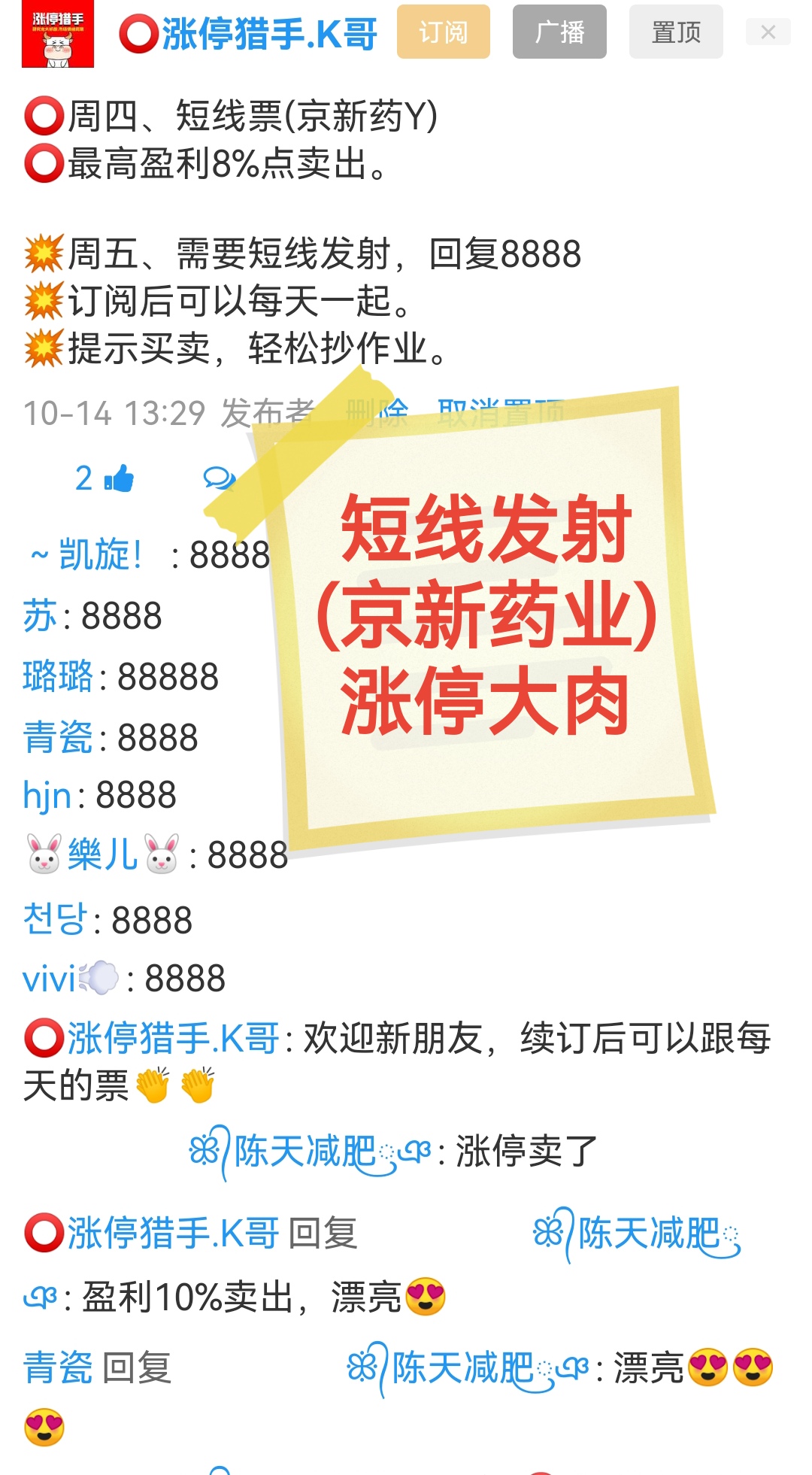The height and width of the screenshot is (1475, 812).
Task: Open the comment bubble icon
Action: [218, 478]
